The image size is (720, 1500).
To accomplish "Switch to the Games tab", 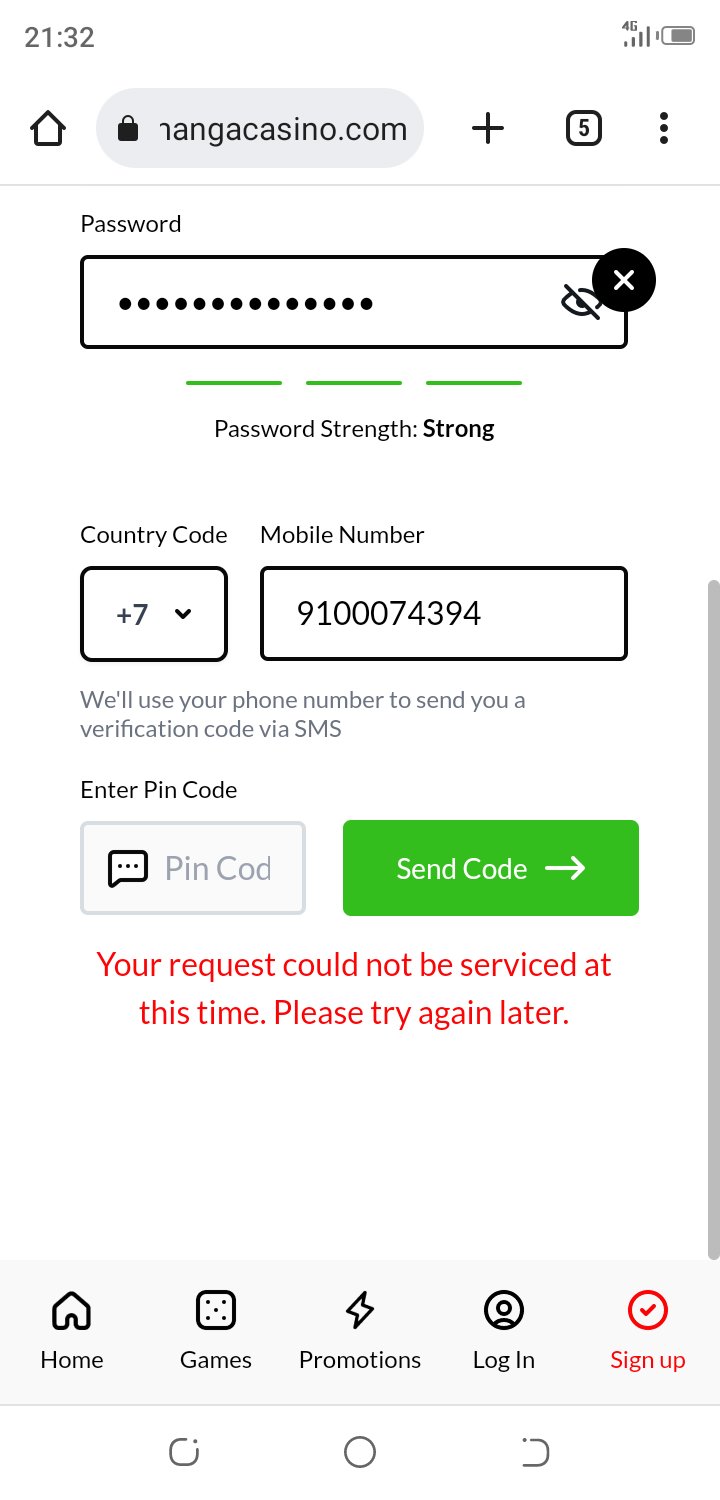I will click(x=216, y=1330).
